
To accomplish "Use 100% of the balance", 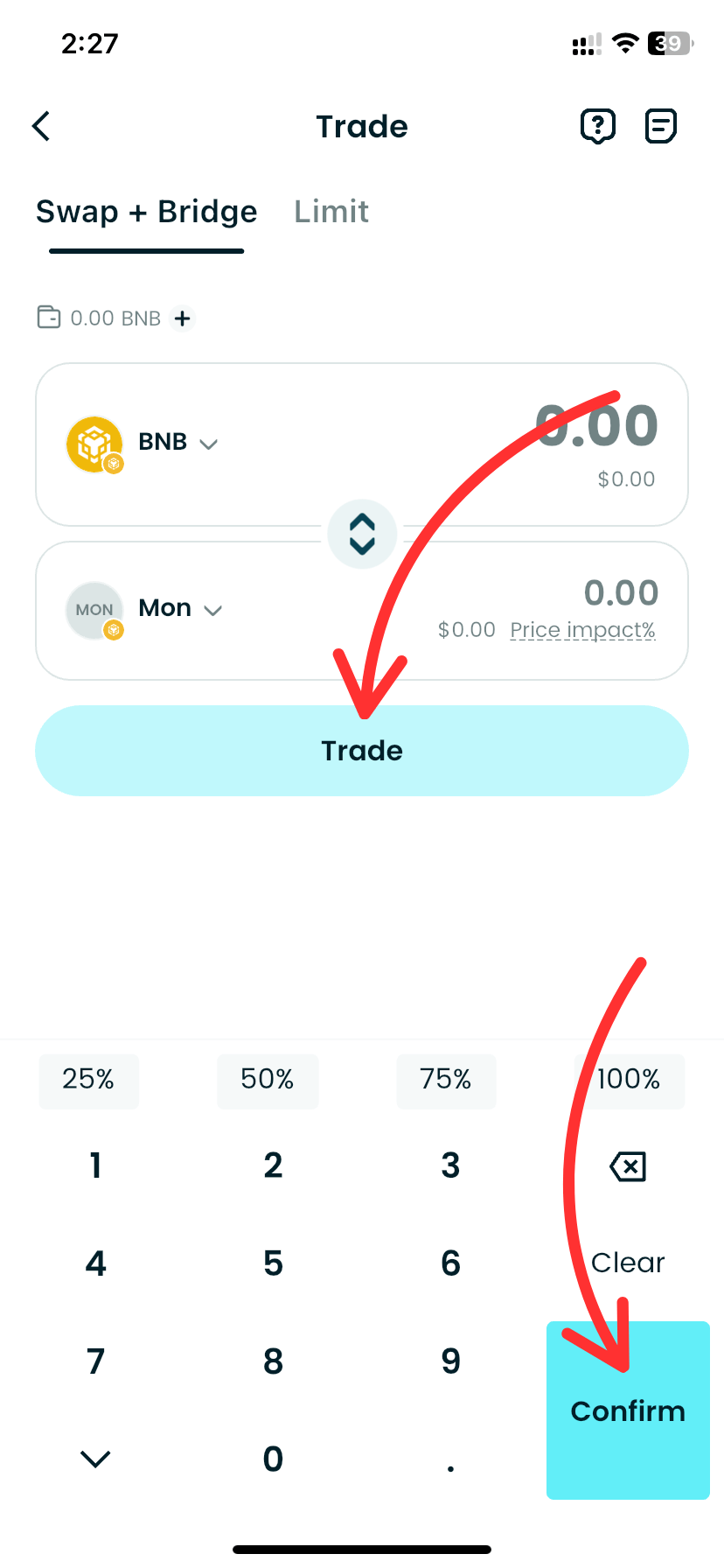I will coord(629,1080).
